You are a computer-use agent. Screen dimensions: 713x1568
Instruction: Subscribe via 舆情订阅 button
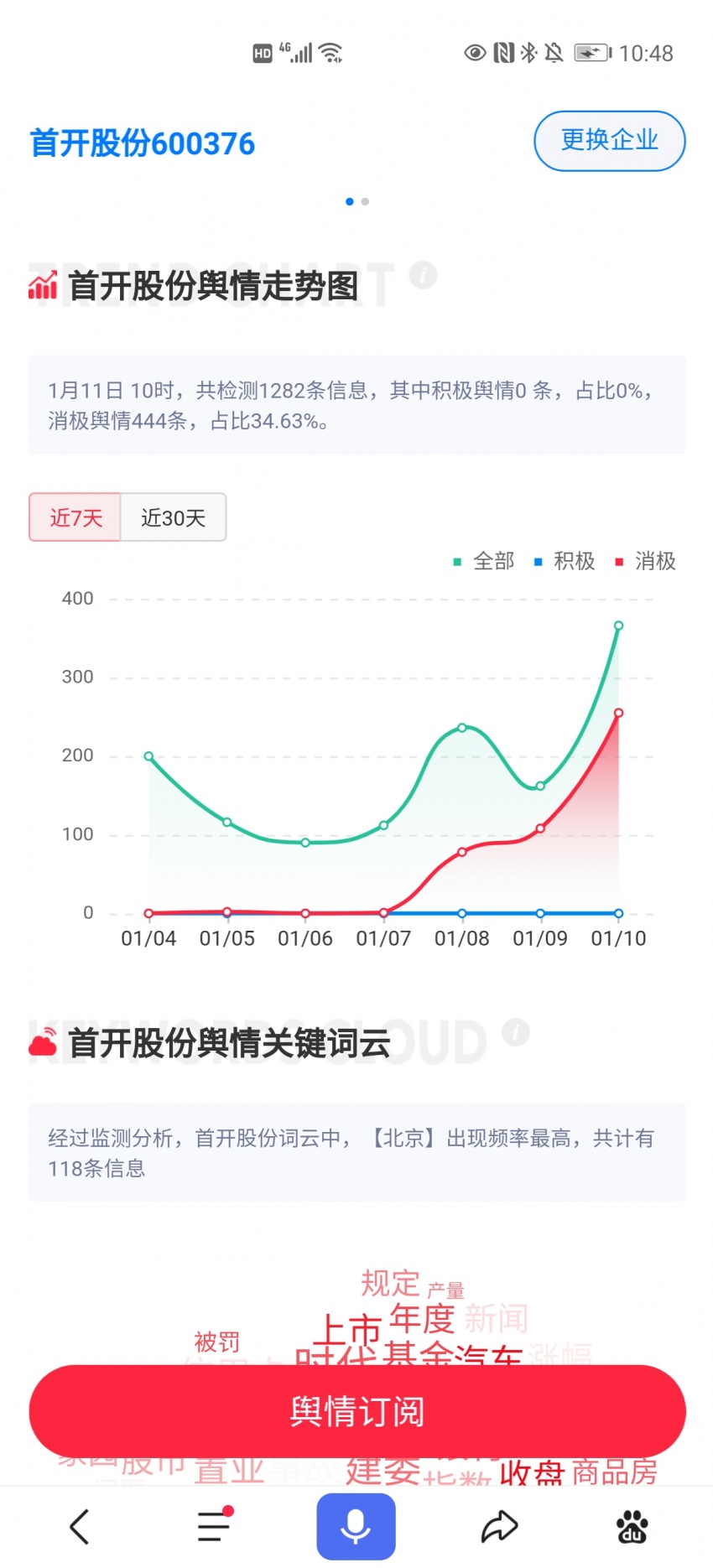[x=356, y=1410]
